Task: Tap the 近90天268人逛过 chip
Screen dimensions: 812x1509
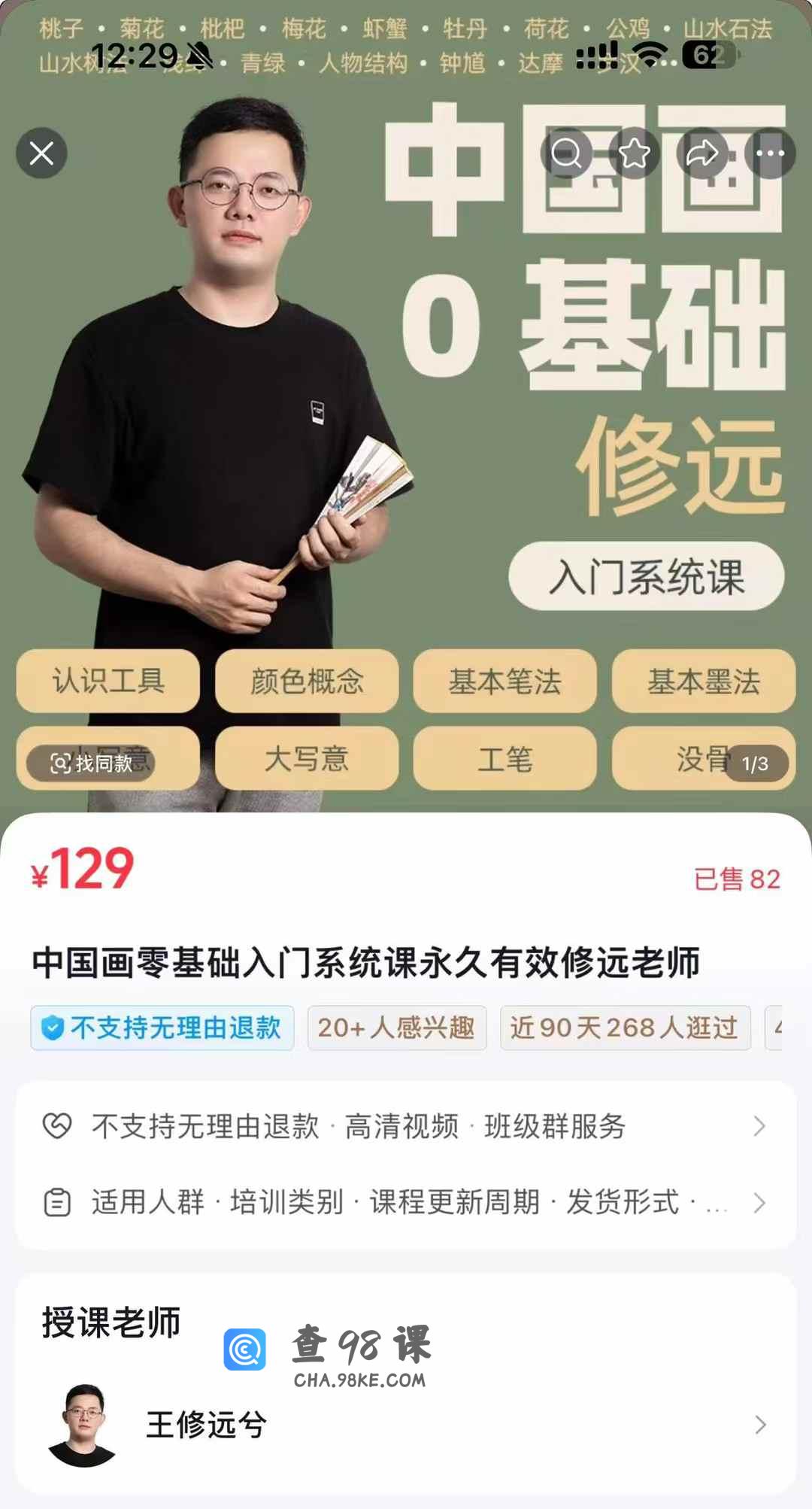Action: click(x=625, y=1028)
